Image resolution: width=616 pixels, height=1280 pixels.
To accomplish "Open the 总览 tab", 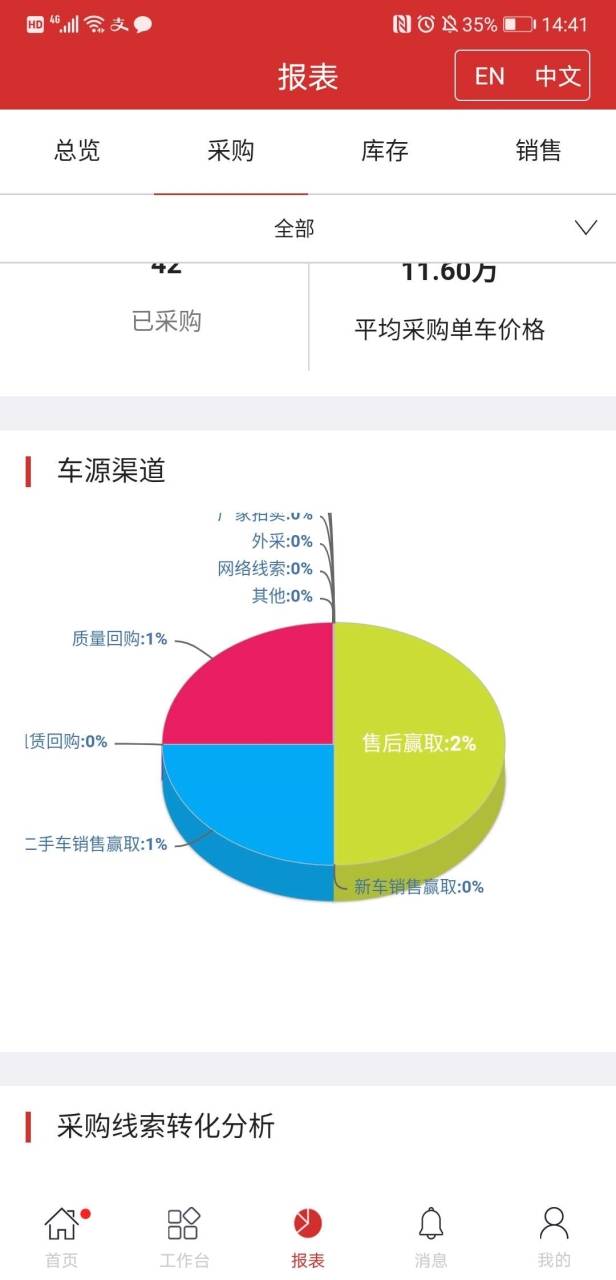I will click(77, 151).
